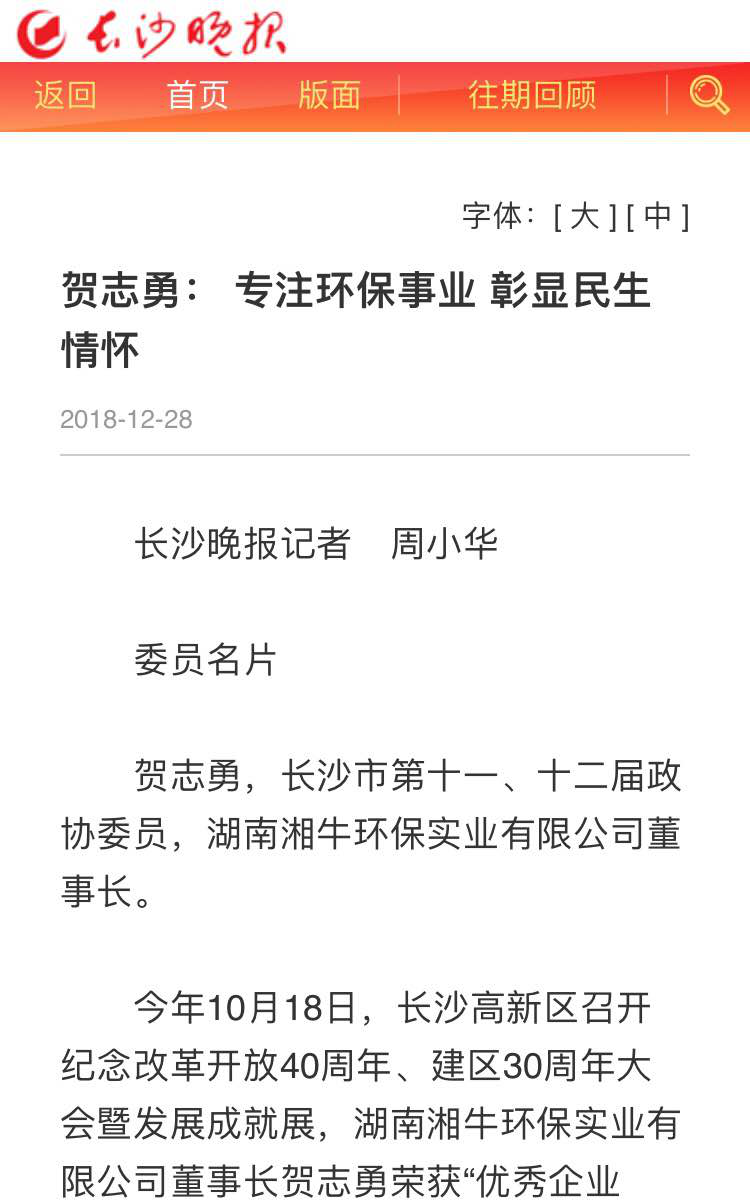
Task: Set font size to 大
Action: [x=585, y=216]
